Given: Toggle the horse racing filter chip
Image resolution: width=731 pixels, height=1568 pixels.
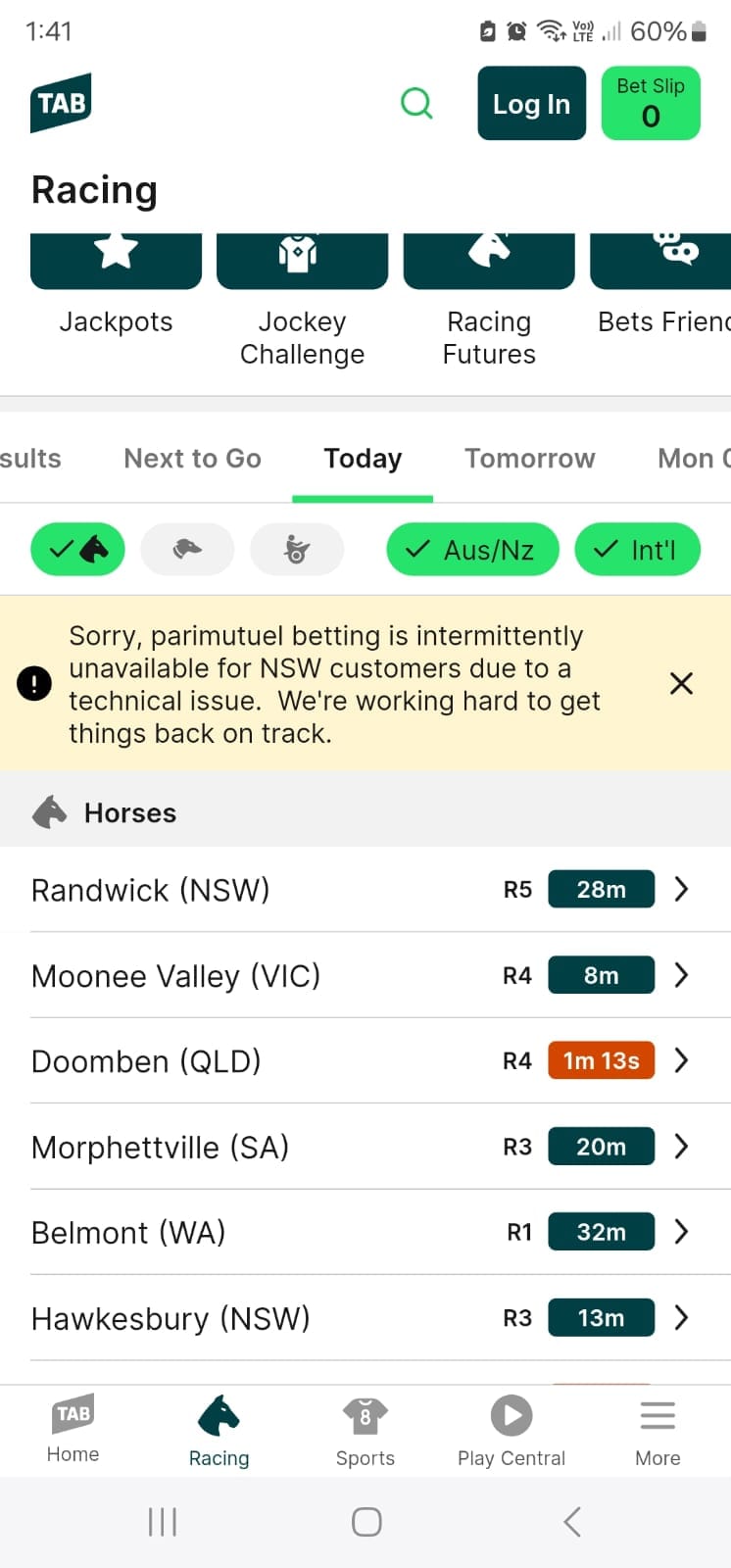Looking at the screenshot, I should [x=78, y=549].
